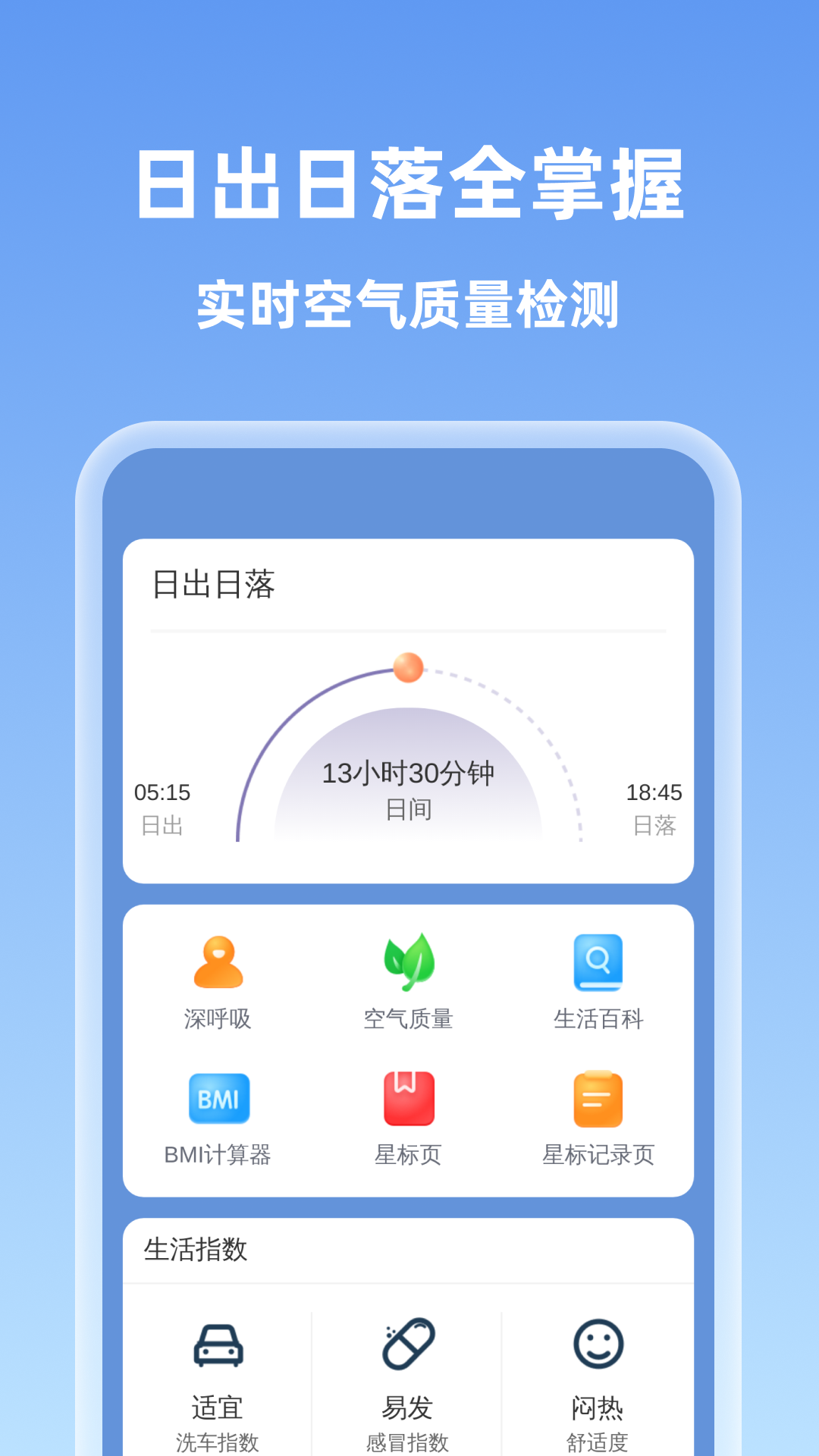Click the sun marker on the arc

408,667
